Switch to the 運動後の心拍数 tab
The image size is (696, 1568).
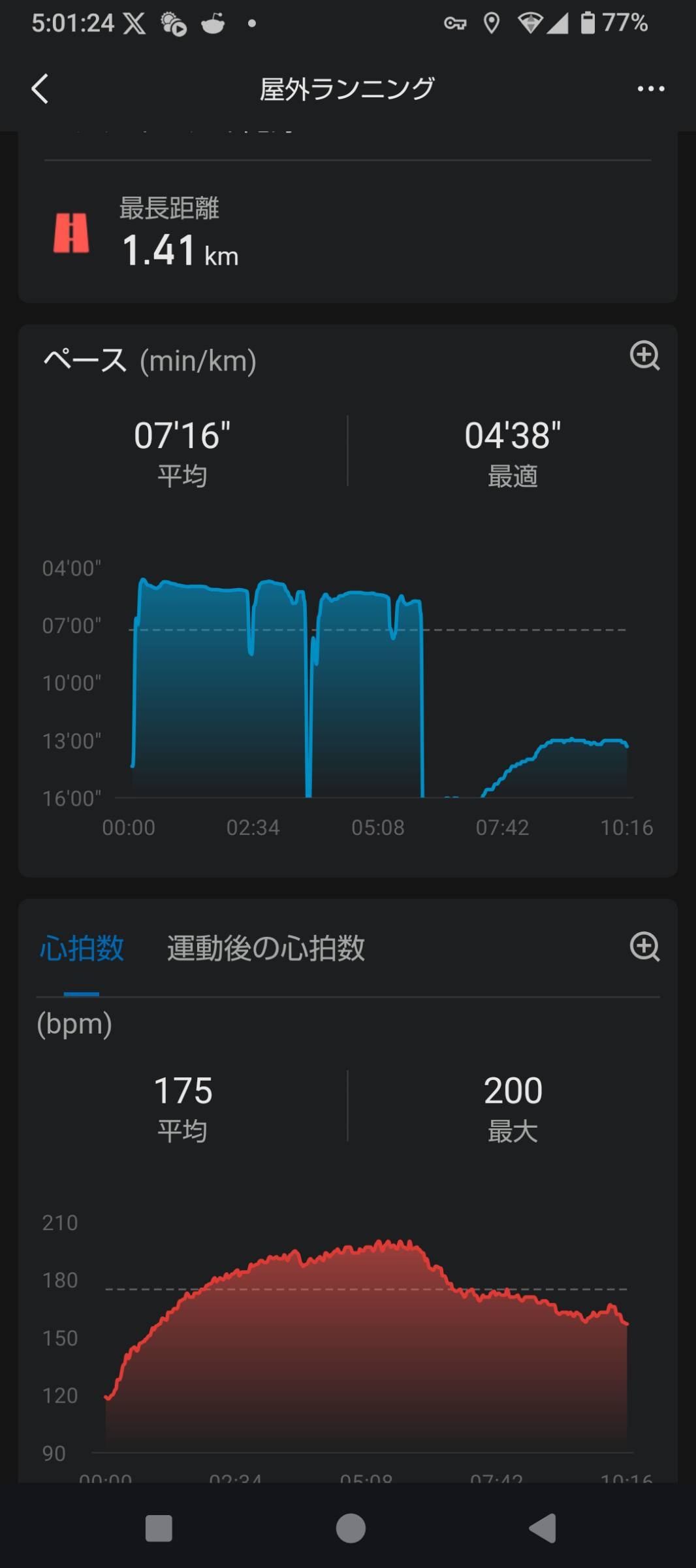coord(266,948)
